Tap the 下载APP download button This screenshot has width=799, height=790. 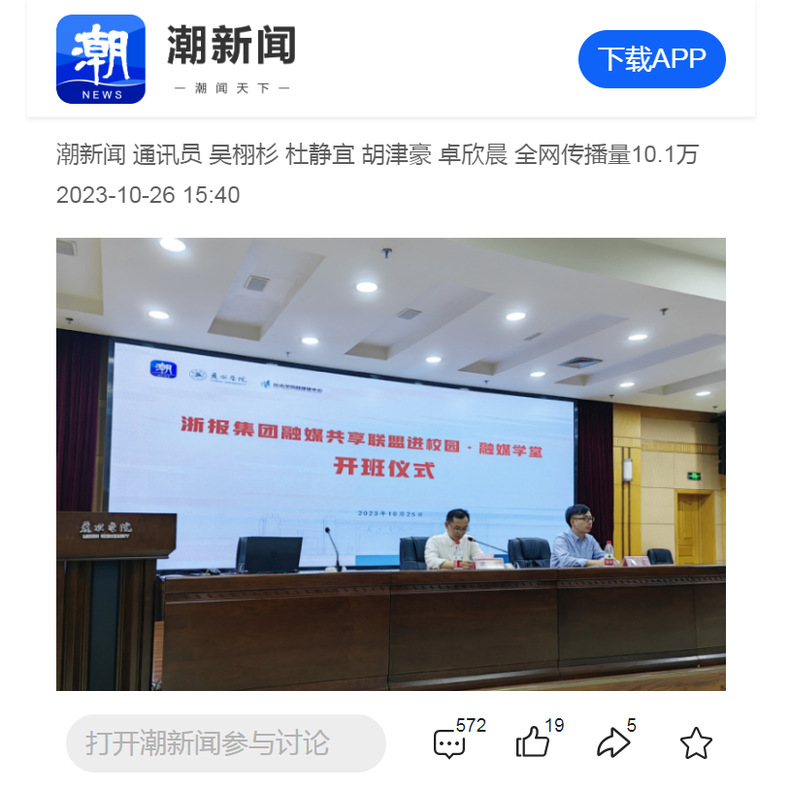pos(651,59)
